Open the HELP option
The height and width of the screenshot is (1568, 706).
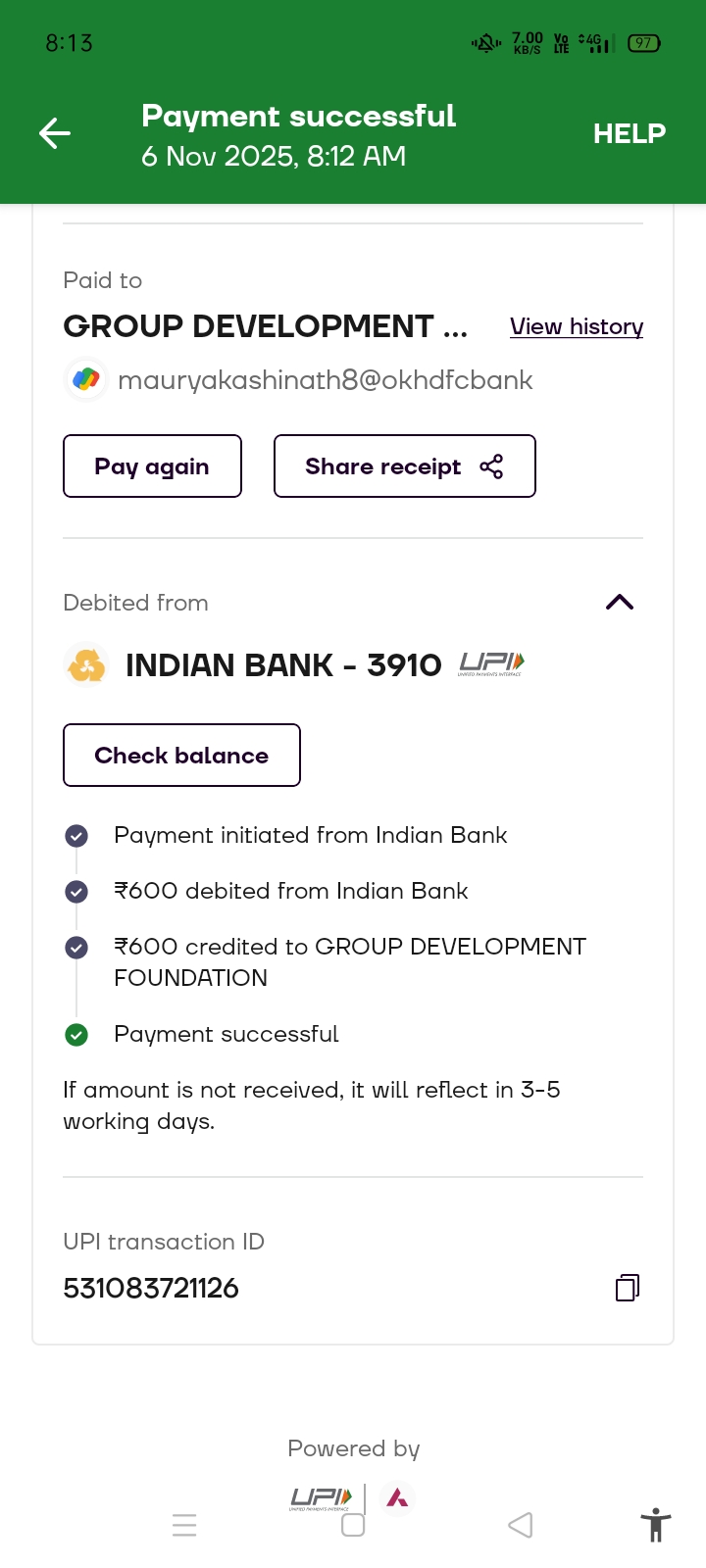[x=629, y=133]
